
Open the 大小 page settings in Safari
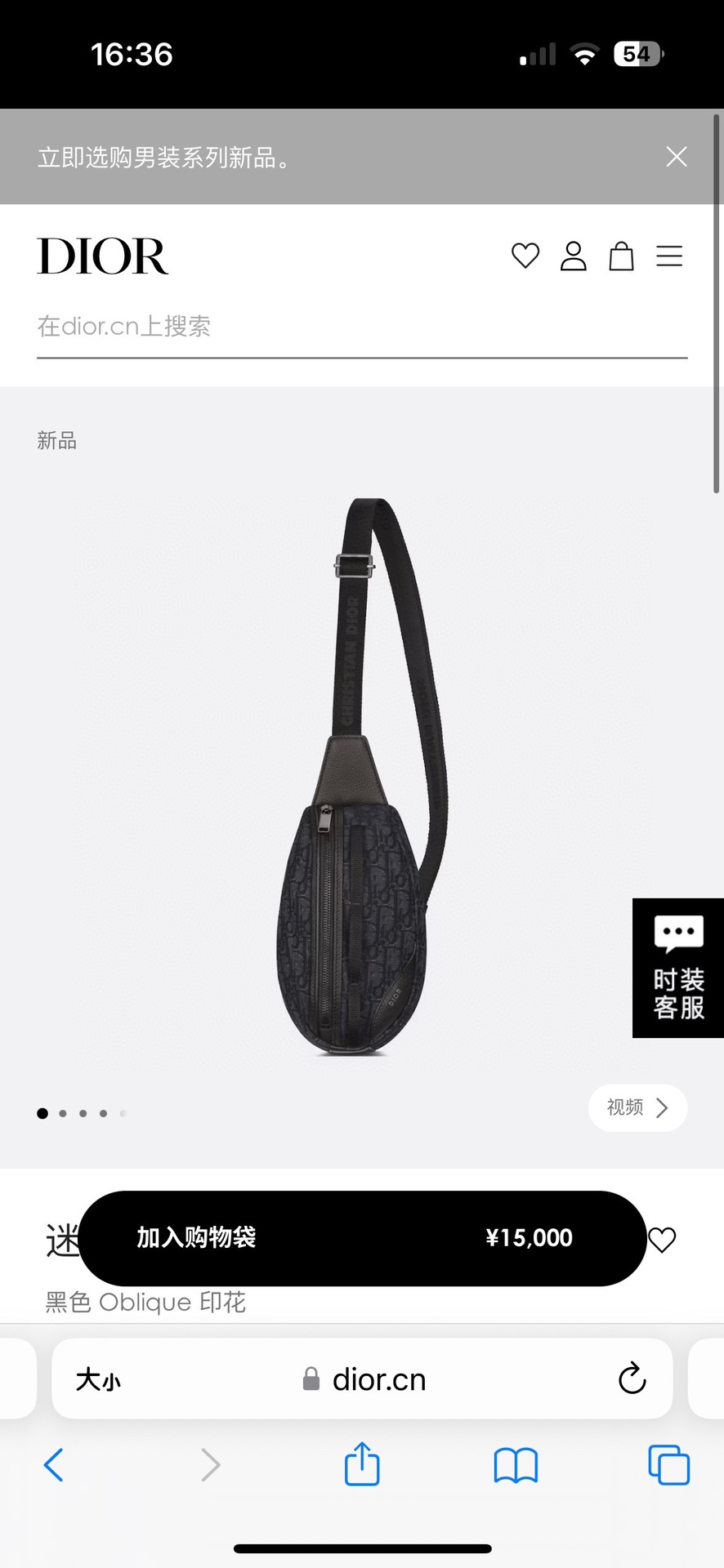click(x=98, y=1380)
